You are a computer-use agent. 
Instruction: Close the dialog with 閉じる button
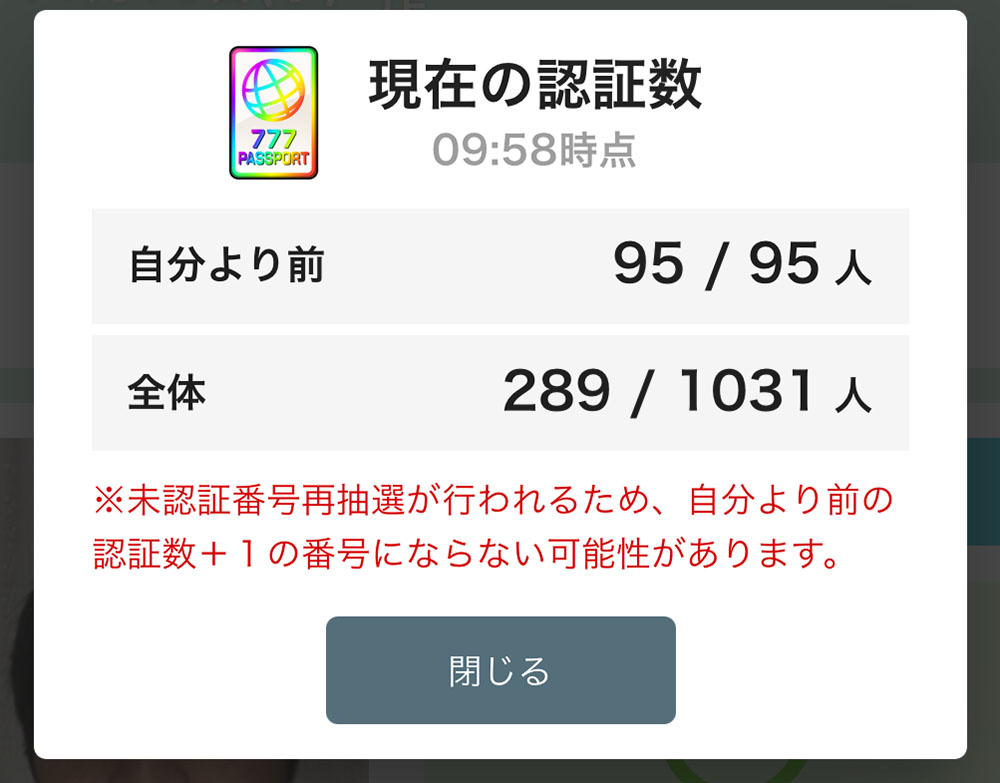500,670
